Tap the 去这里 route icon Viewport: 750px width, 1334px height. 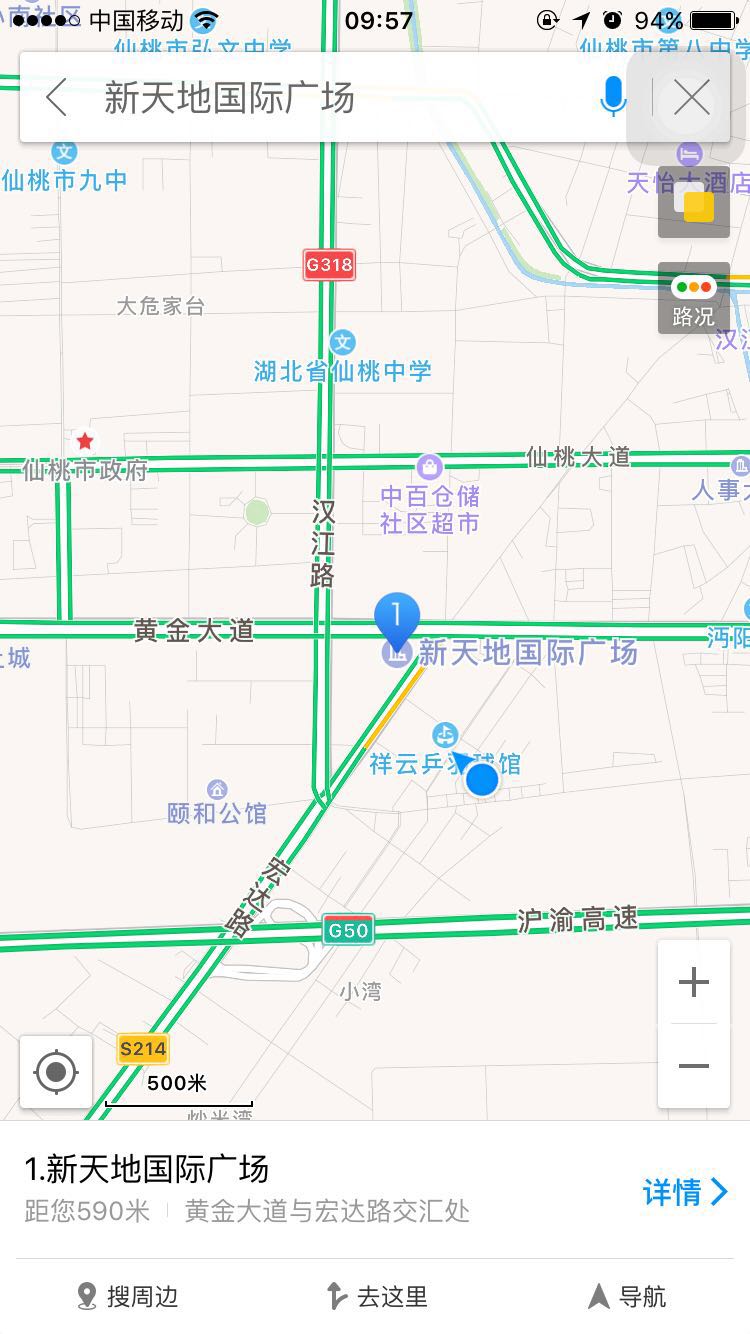(337, 1297)
